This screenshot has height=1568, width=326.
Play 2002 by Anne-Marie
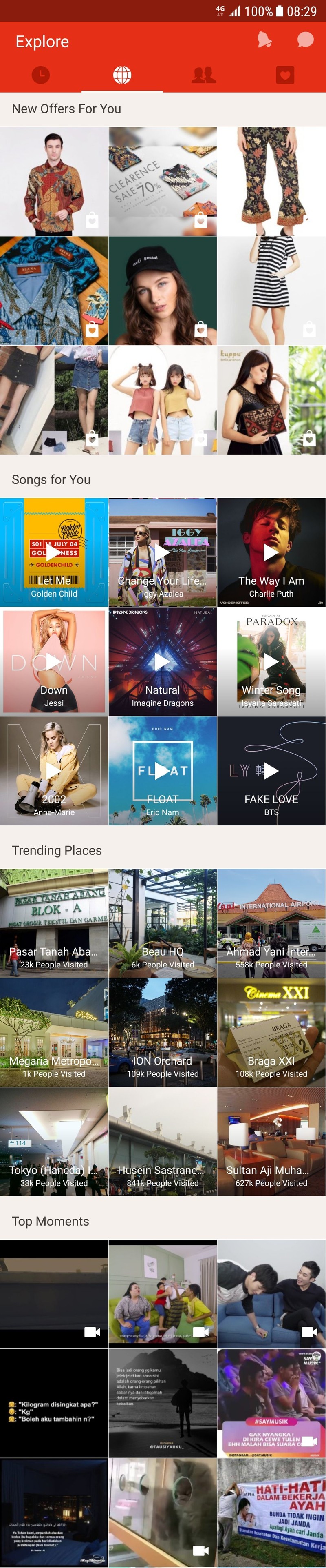[x=53, y=771]
